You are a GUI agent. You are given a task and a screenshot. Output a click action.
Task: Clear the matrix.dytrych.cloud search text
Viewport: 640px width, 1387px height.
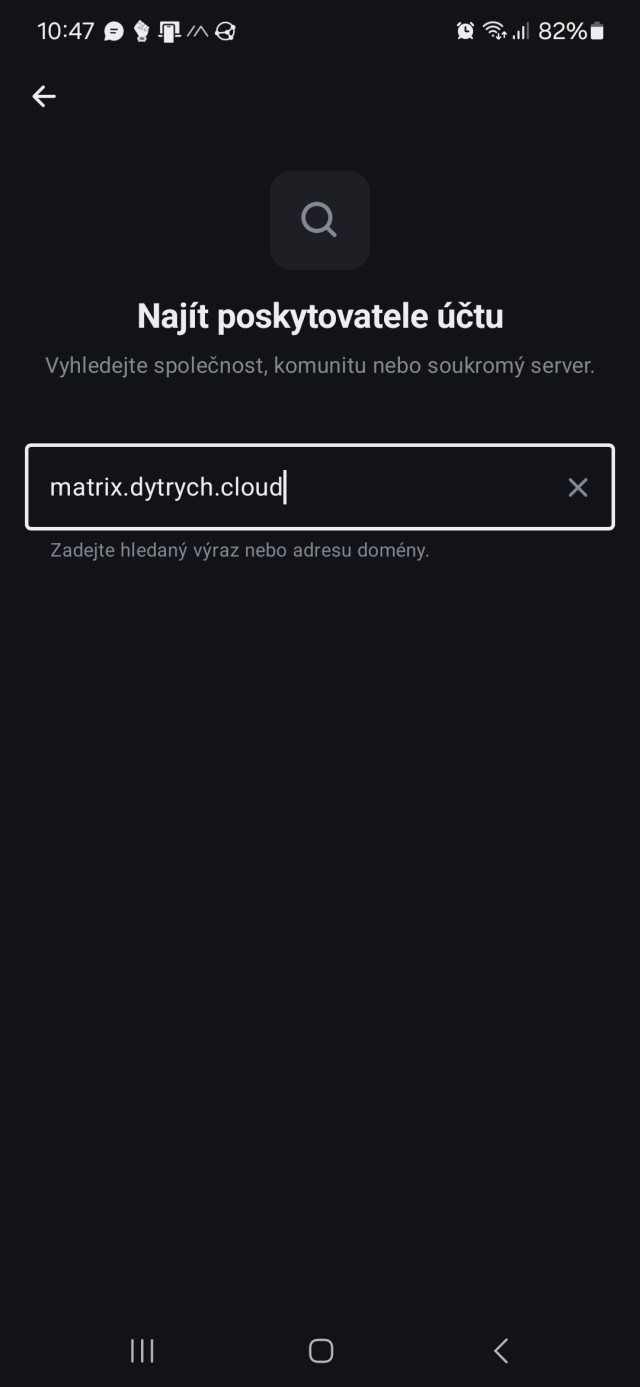(578, 487)
